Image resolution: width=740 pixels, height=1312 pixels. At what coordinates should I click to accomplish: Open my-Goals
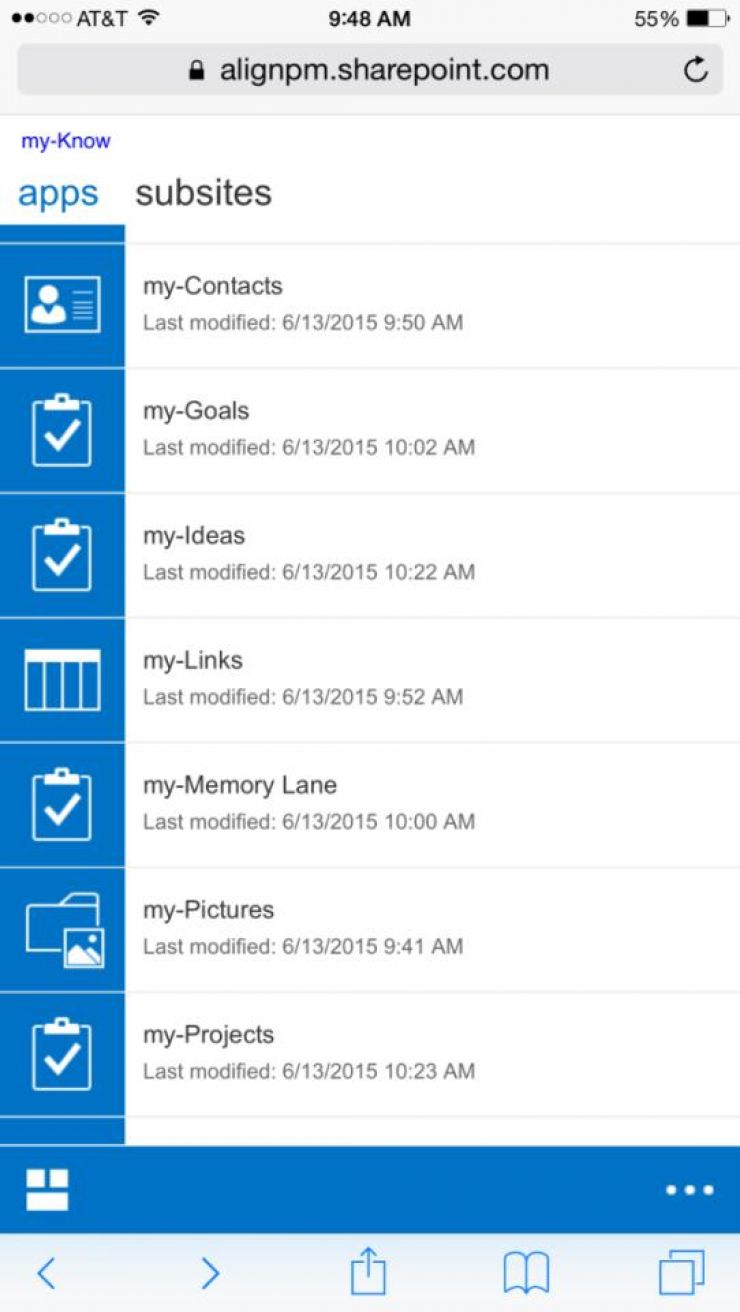pos(370,430)
